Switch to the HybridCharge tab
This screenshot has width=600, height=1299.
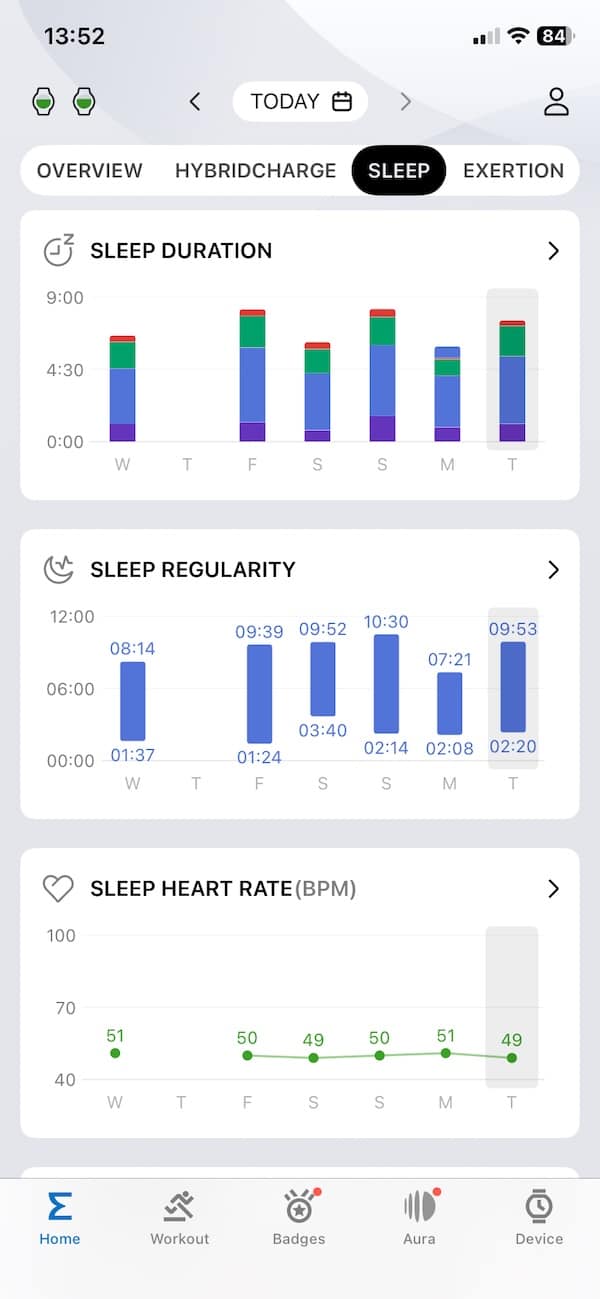(255, 170)
